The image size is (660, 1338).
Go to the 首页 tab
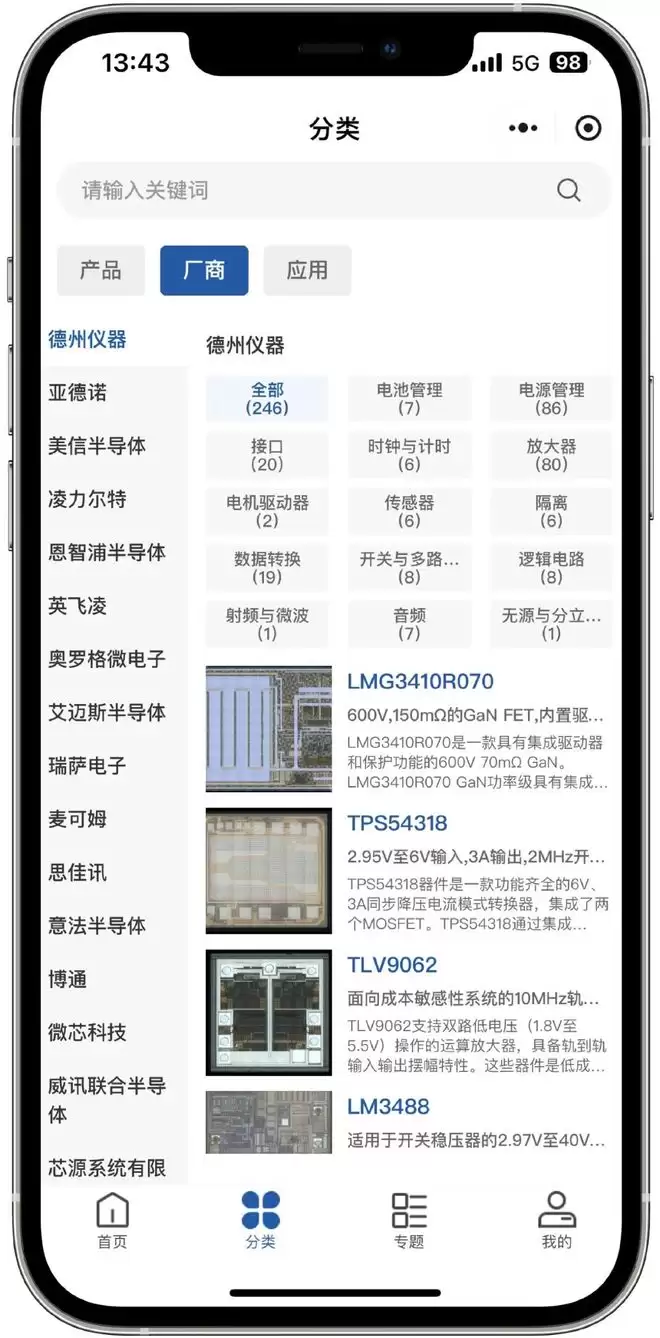pos(112,1220)
